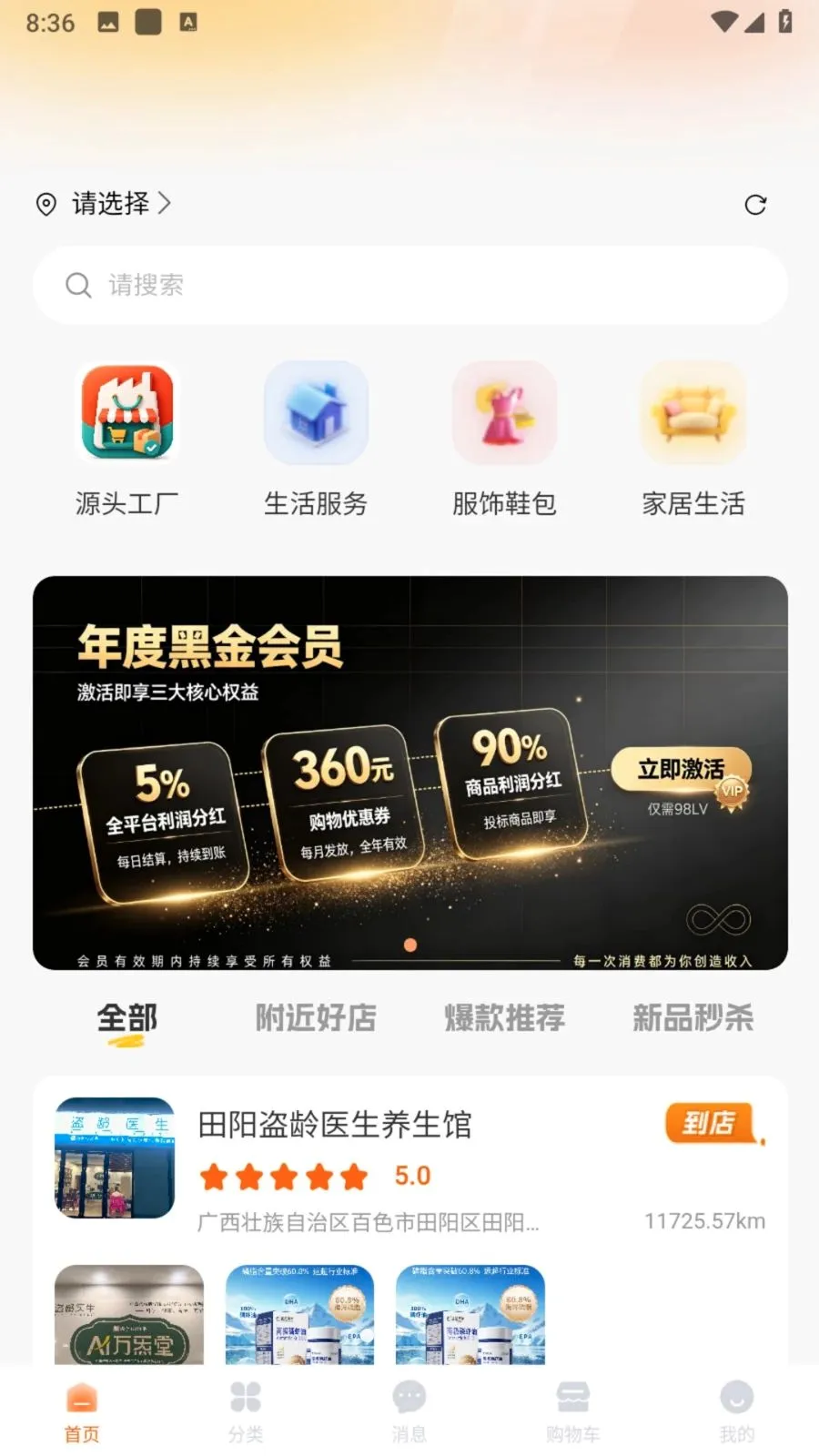
Task: Go to the 首页 tab
Action: [82, 1412]
